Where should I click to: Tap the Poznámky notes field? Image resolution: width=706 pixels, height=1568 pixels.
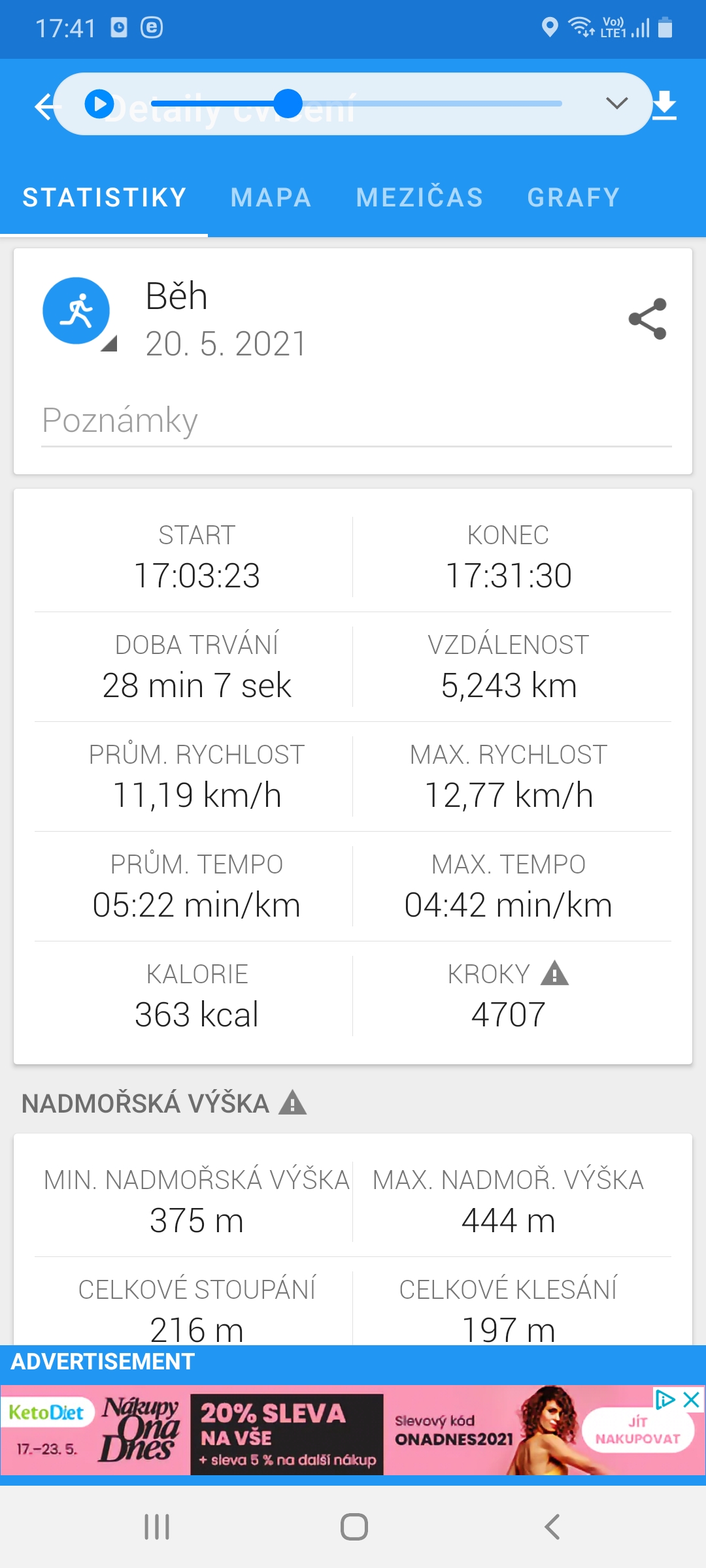[x=356, y=421]
